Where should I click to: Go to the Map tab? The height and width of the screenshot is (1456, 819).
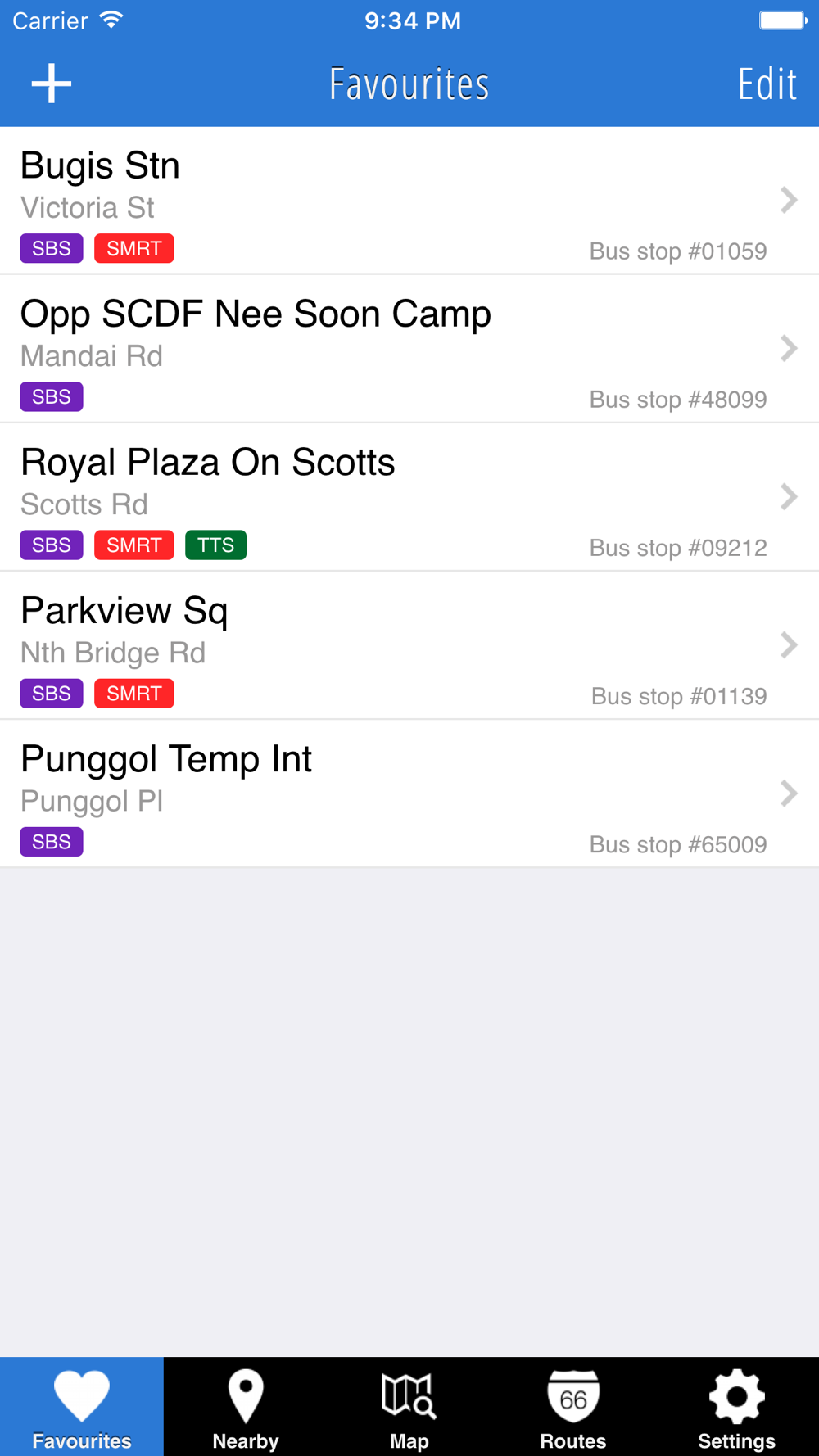pos(409,1407)
